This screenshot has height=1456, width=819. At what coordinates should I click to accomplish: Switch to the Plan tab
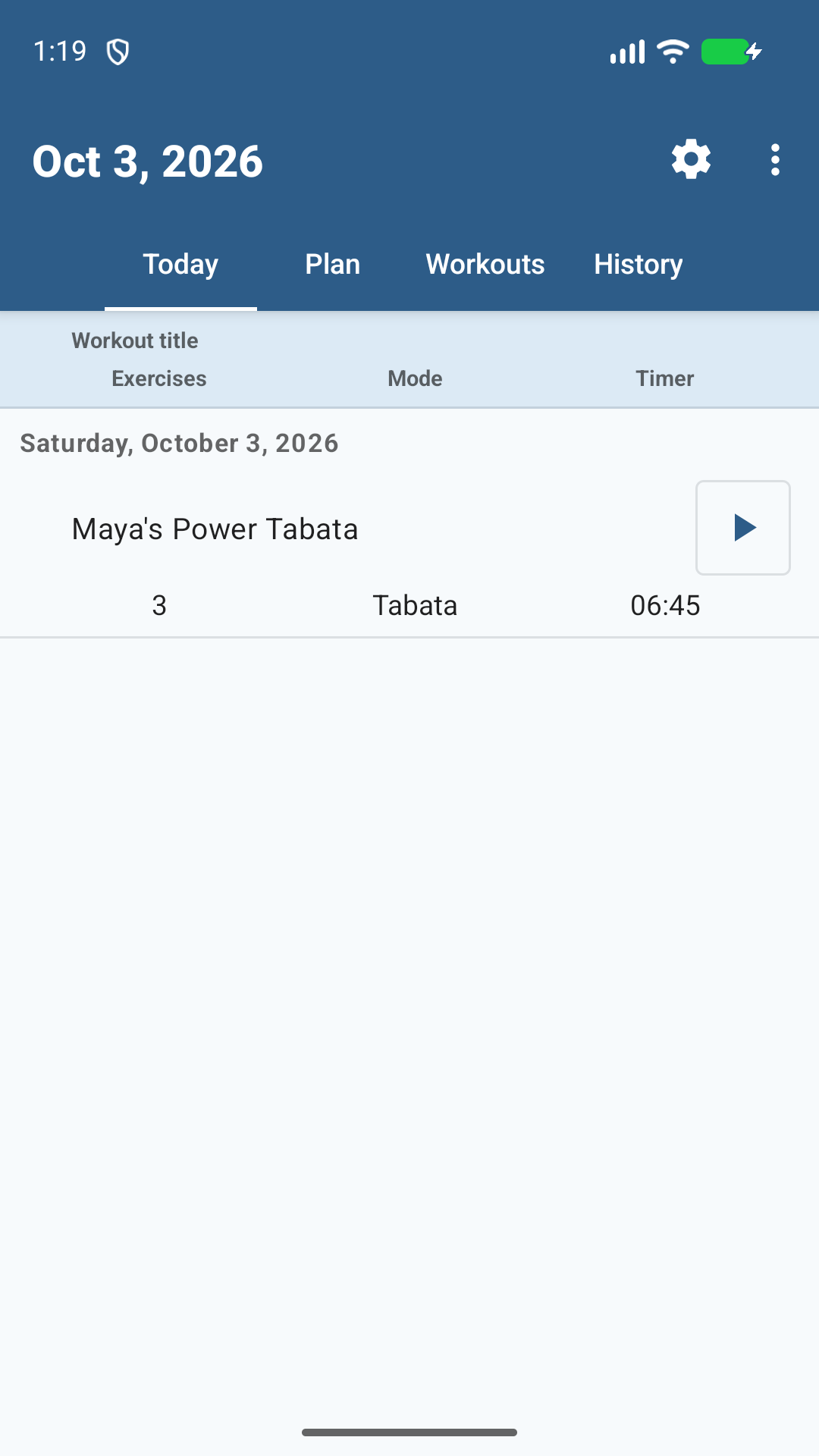point(332,264)
